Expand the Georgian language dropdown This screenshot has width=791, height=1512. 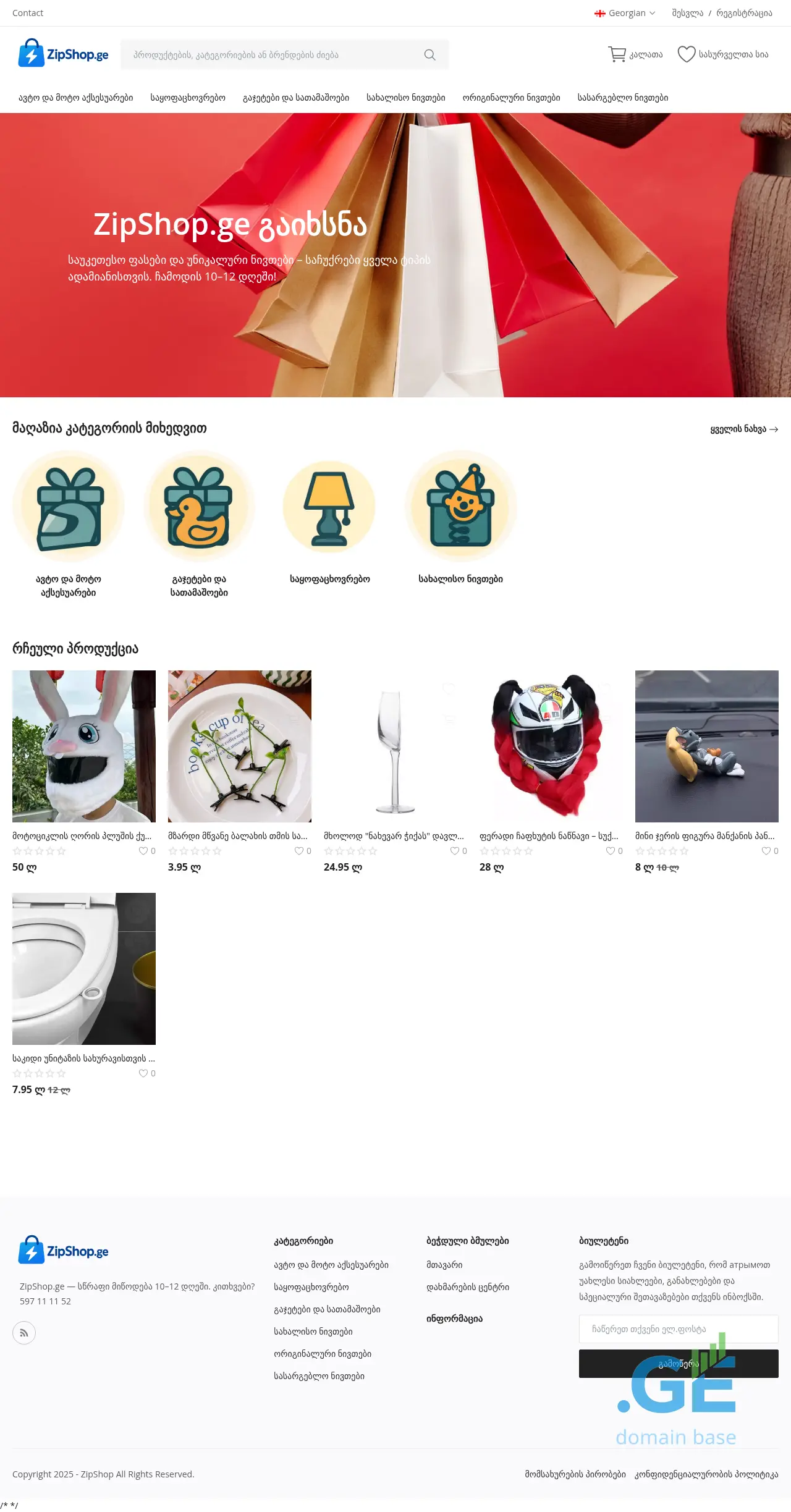[x=625, y=13]
